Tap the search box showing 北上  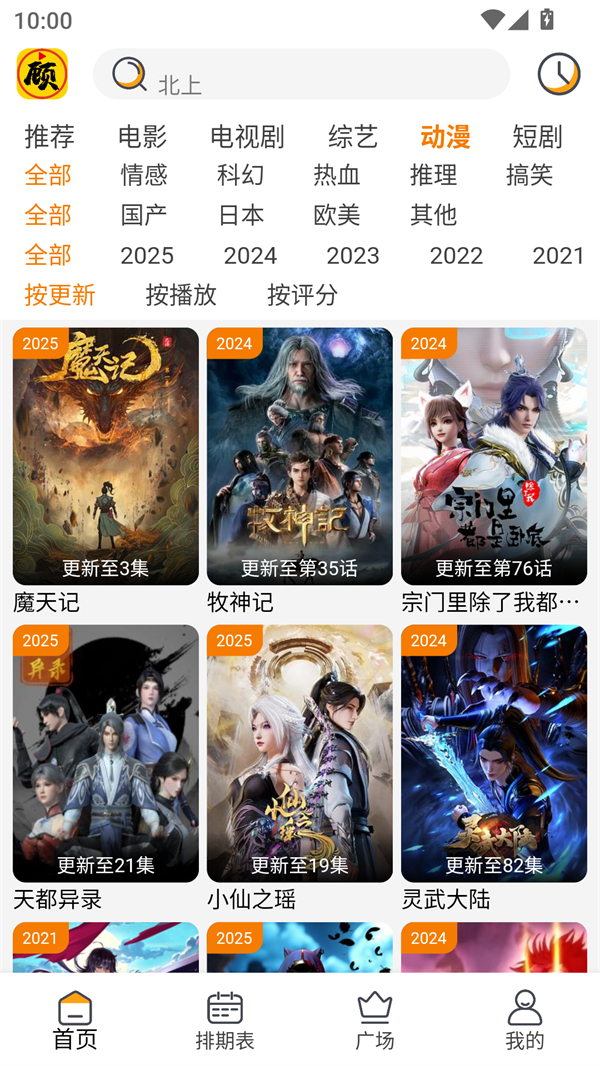coord(300,75)
